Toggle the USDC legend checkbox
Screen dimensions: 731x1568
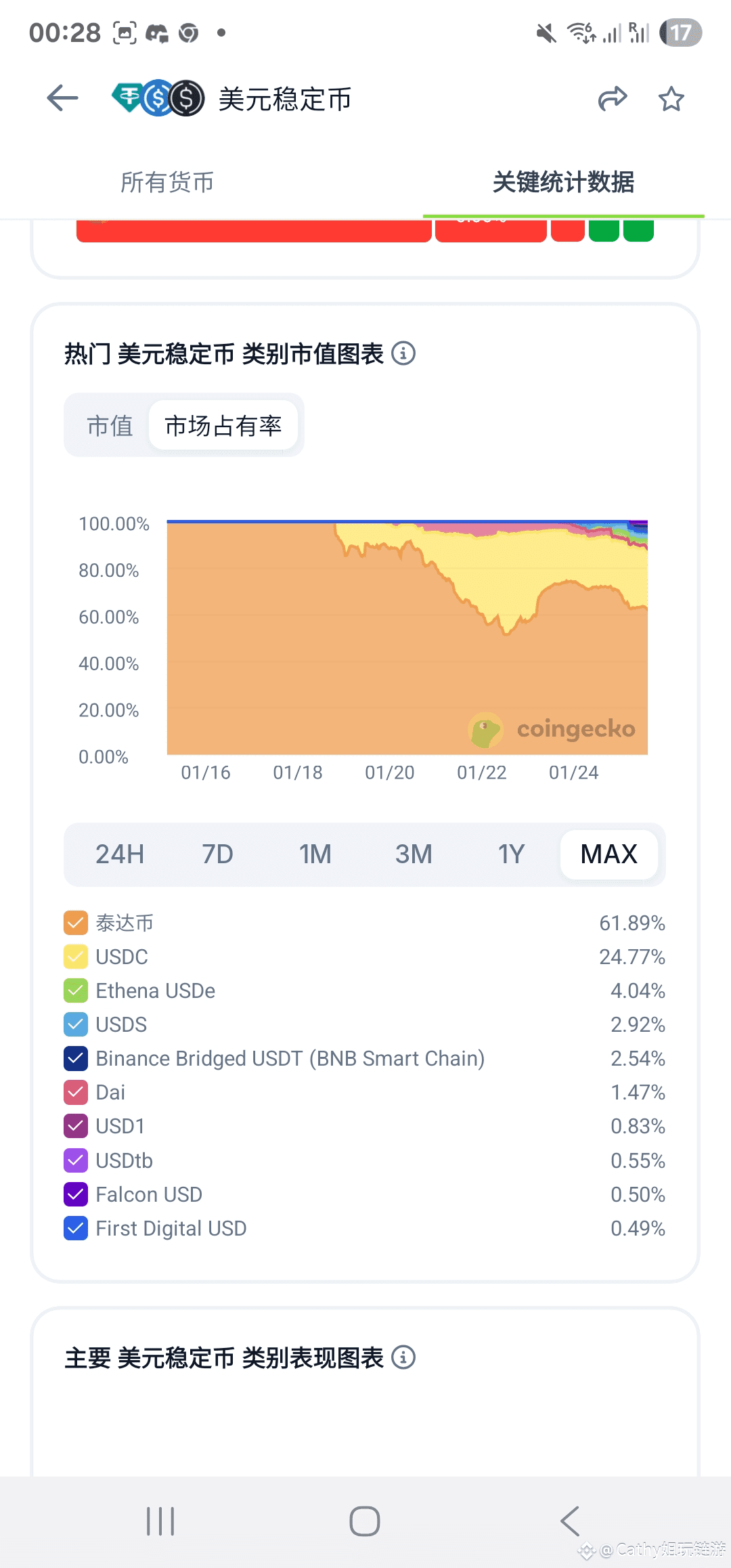76,957
